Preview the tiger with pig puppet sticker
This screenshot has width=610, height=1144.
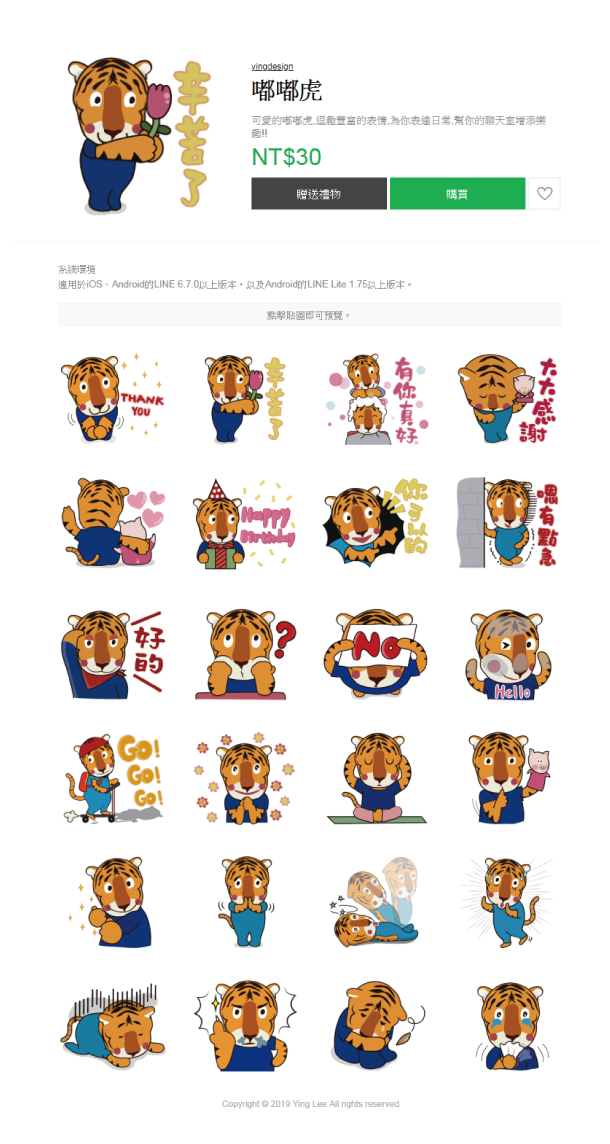coord(507,778)
